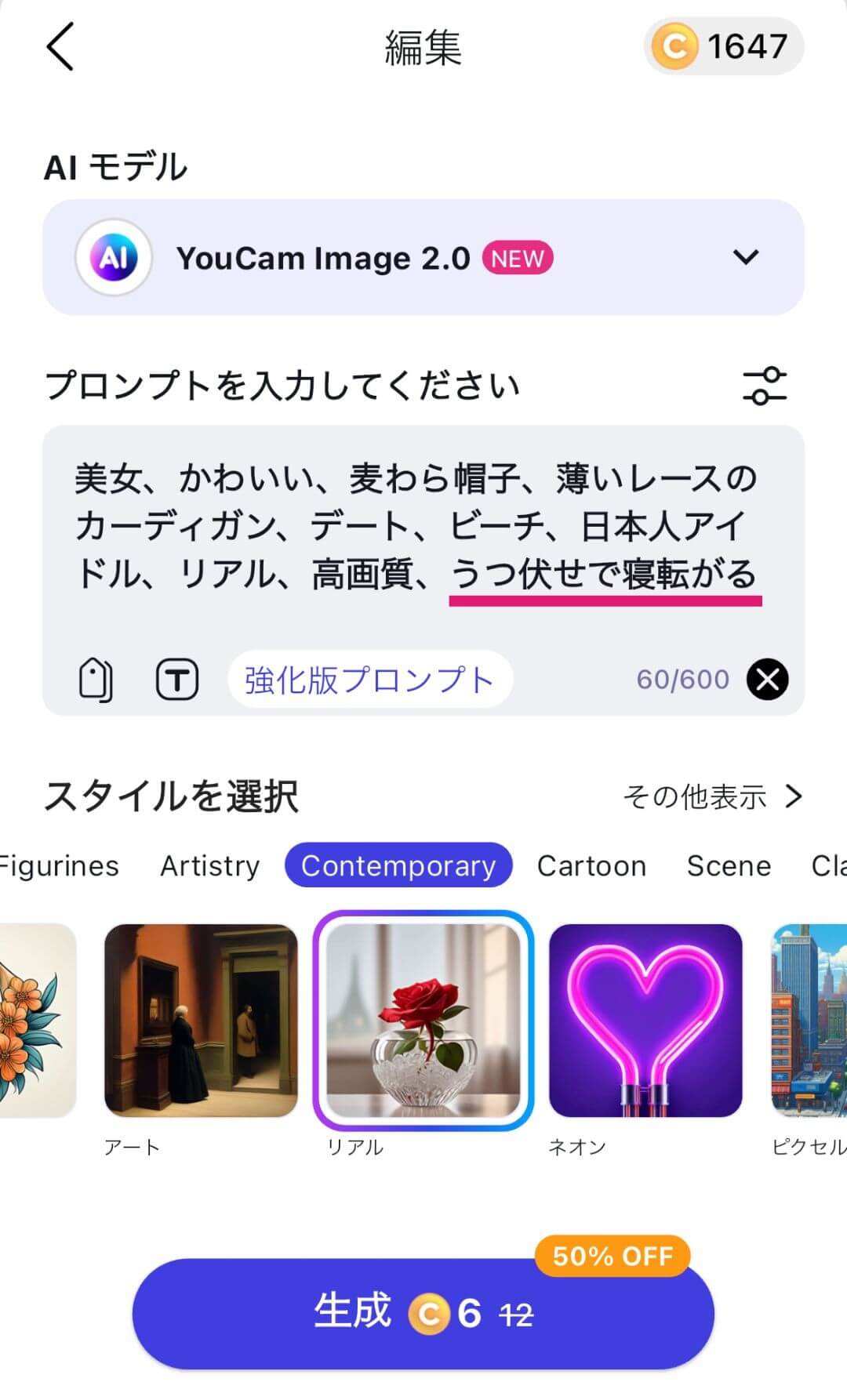Switch to the Artistry style category

click(x=209, y=865)
